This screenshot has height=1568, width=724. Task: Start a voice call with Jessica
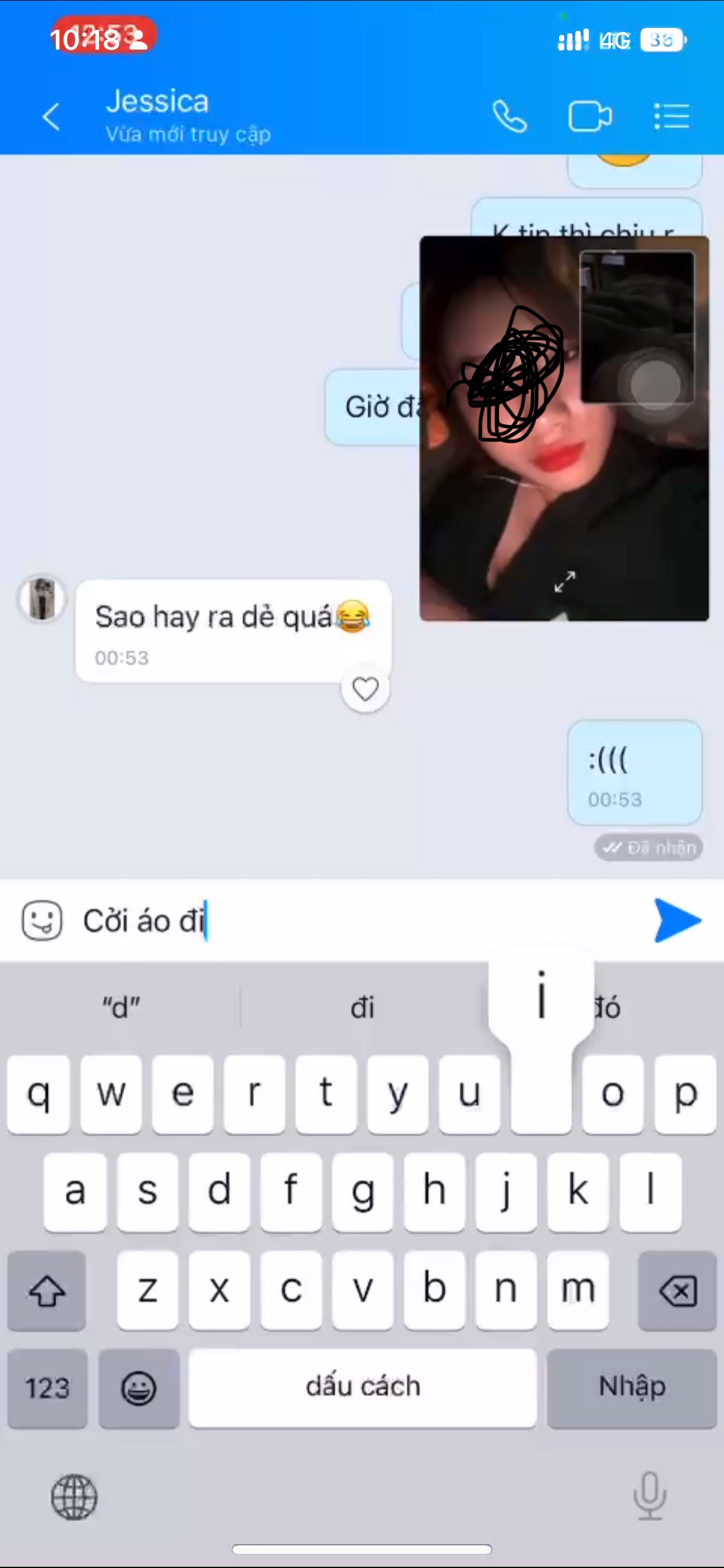click(x=509, y=116)
